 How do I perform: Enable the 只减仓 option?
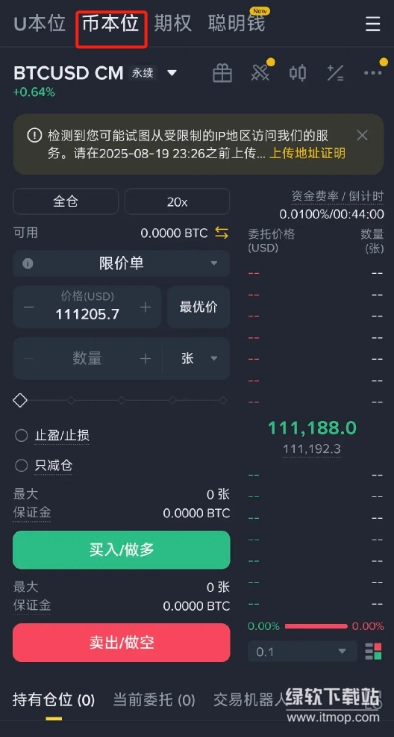(44, 466)
